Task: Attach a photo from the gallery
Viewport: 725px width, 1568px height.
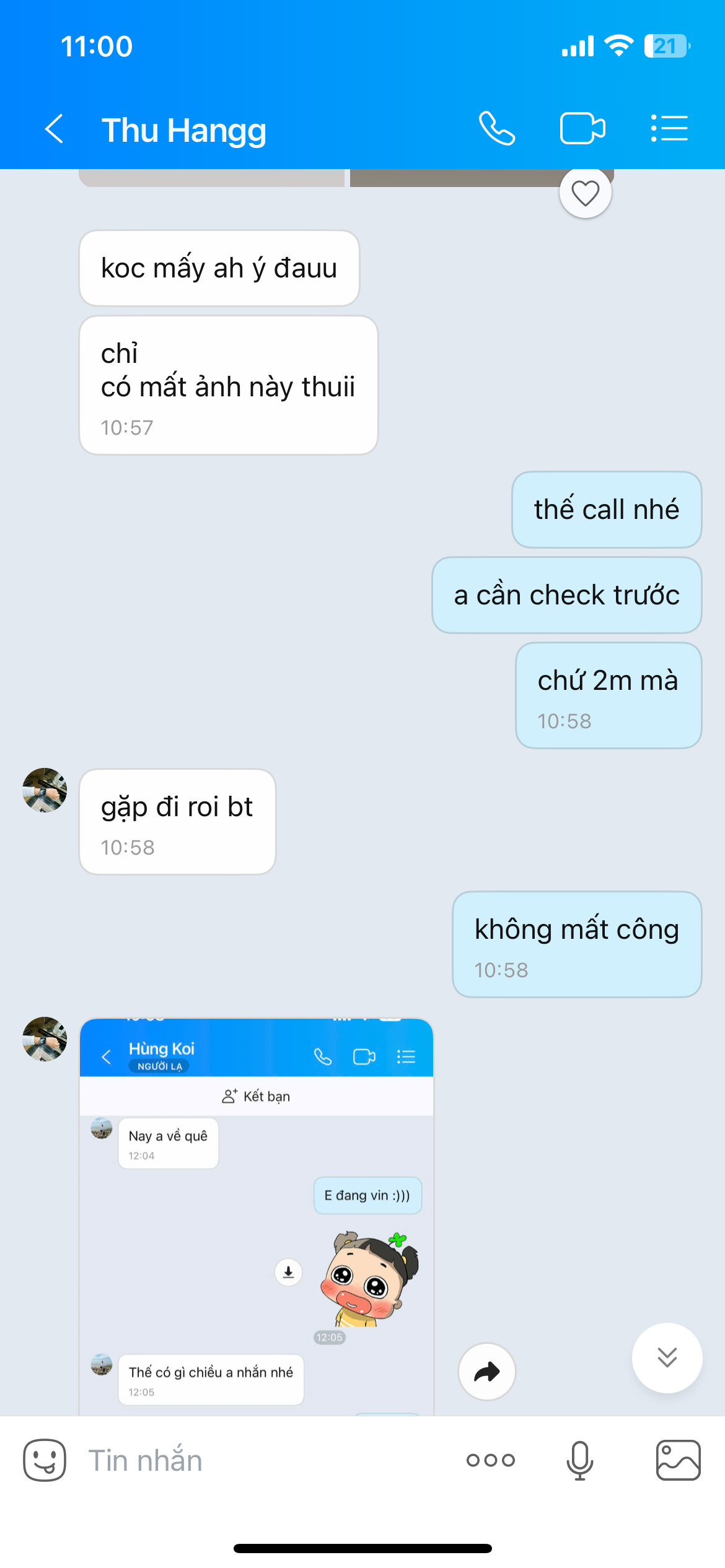Action: [678, 1460]
